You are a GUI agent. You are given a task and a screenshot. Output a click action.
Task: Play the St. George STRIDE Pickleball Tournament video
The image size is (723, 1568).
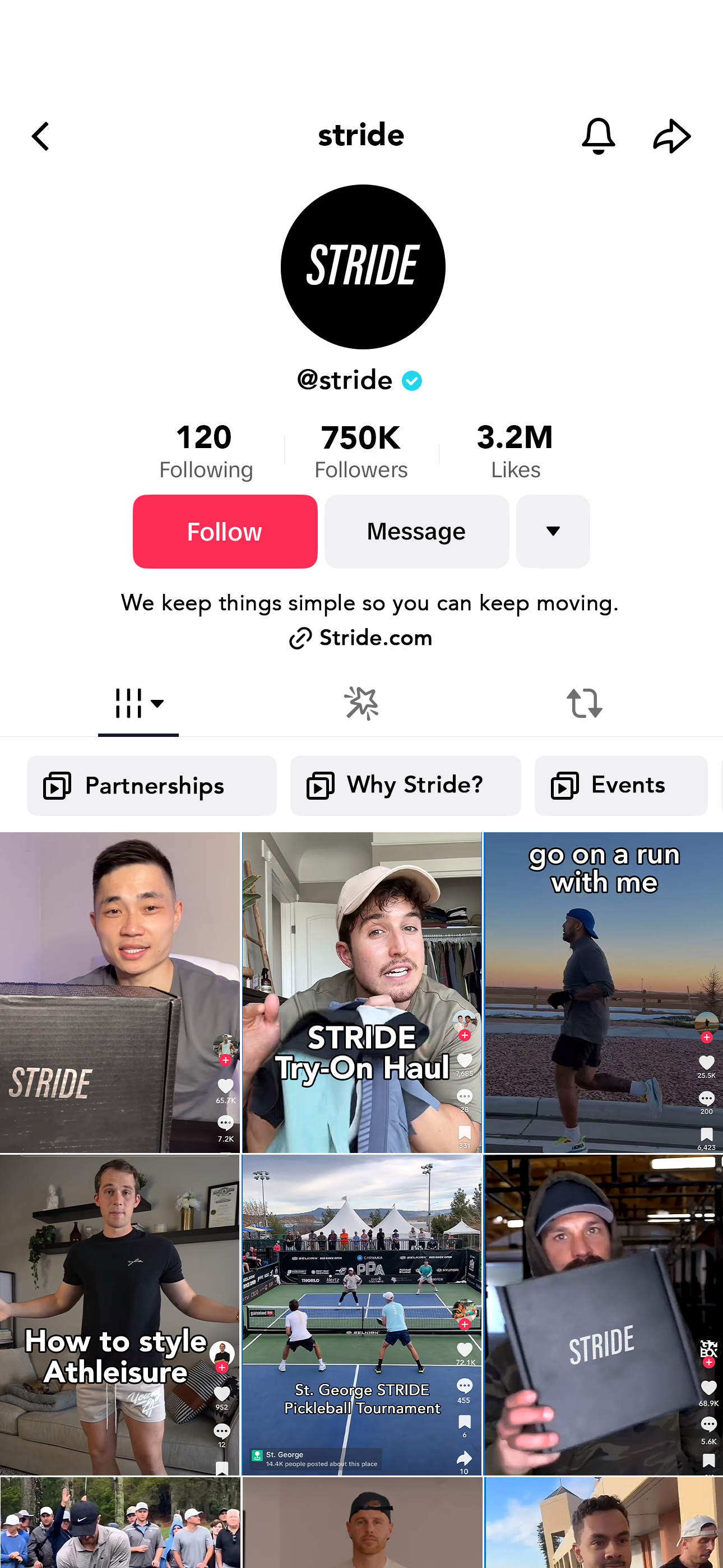tap(361, 1315)
